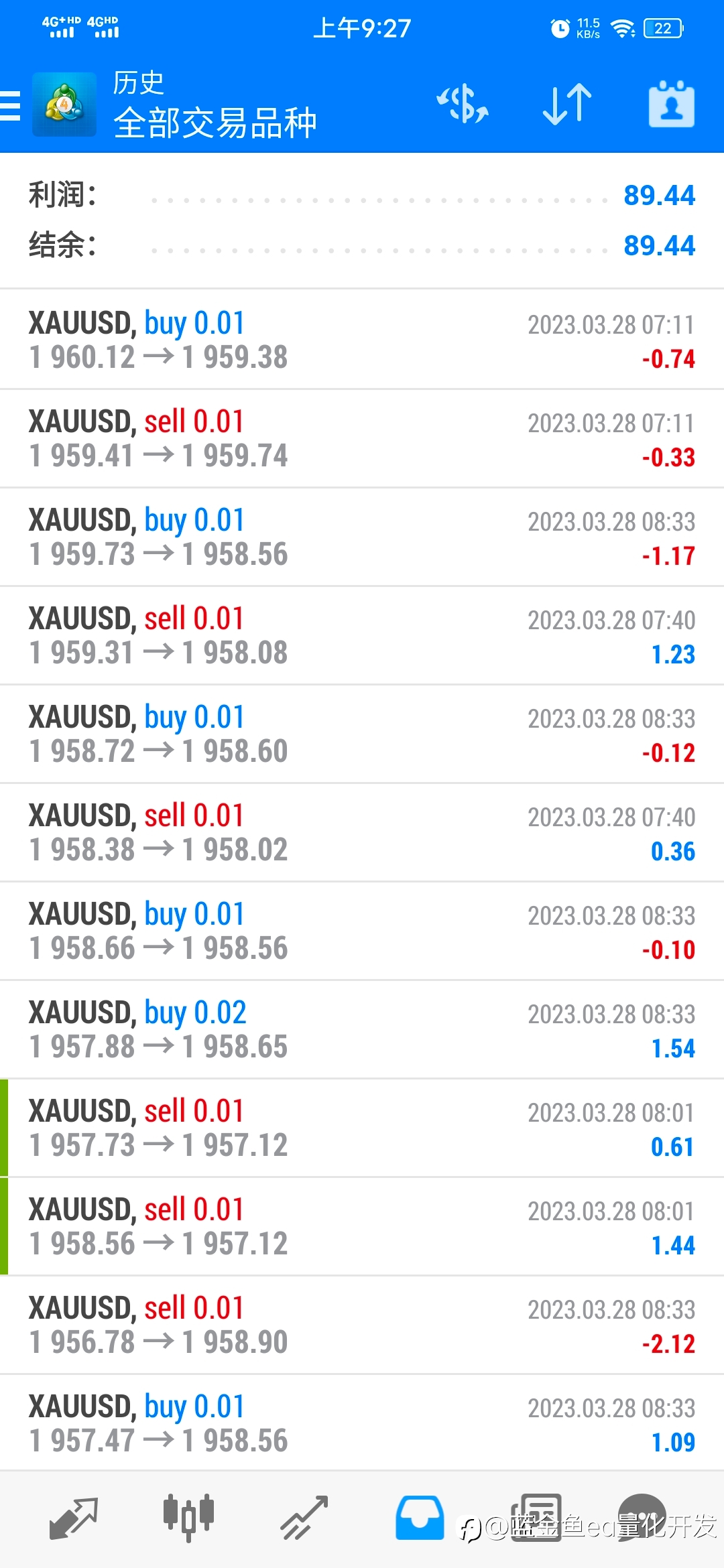Switch to the candlestick Chart tab
This screenshot has width=724, height=1568.
(188, 1518)
